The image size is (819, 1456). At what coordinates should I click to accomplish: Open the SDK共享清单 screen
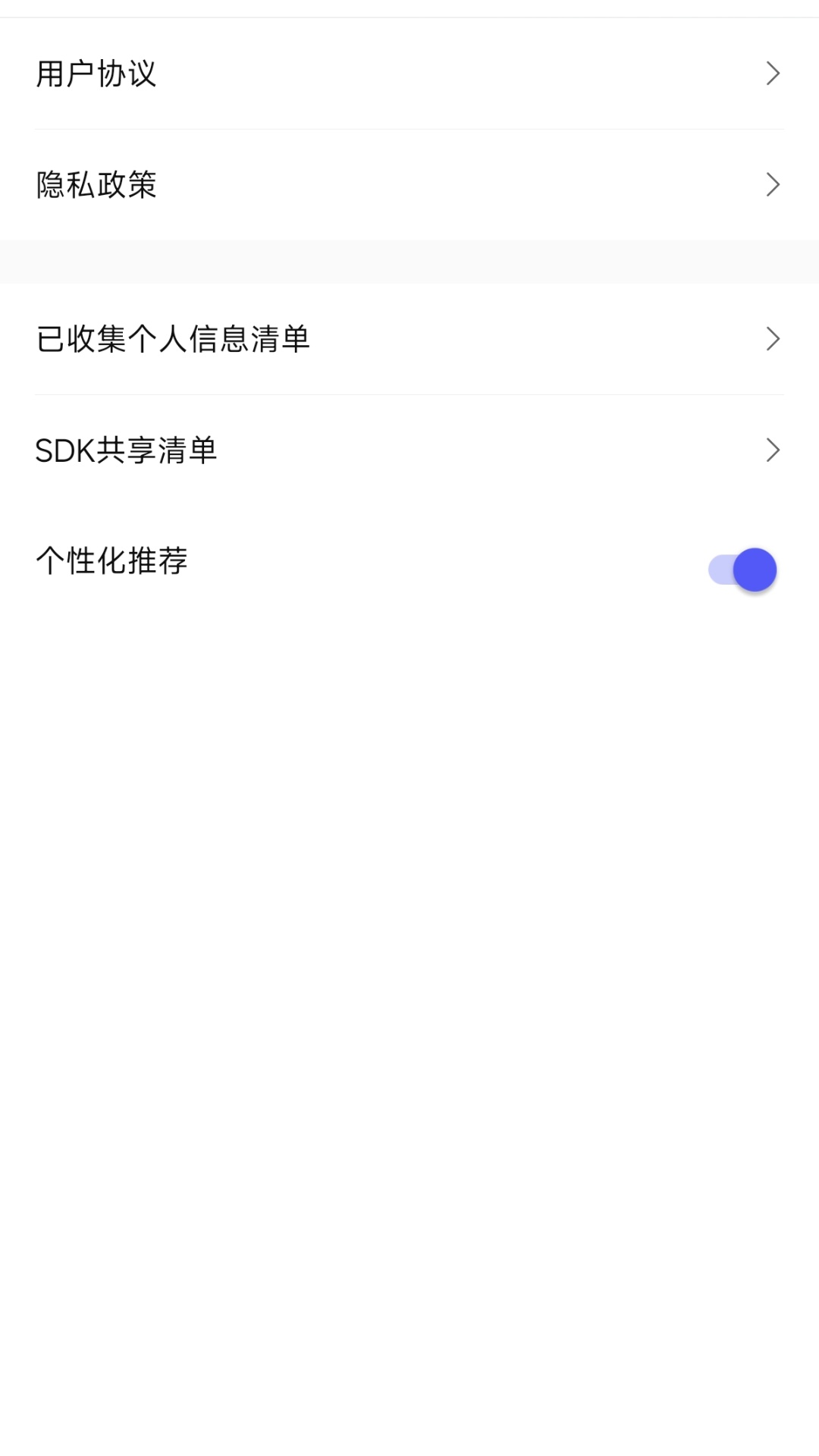[x=409, y=449]
